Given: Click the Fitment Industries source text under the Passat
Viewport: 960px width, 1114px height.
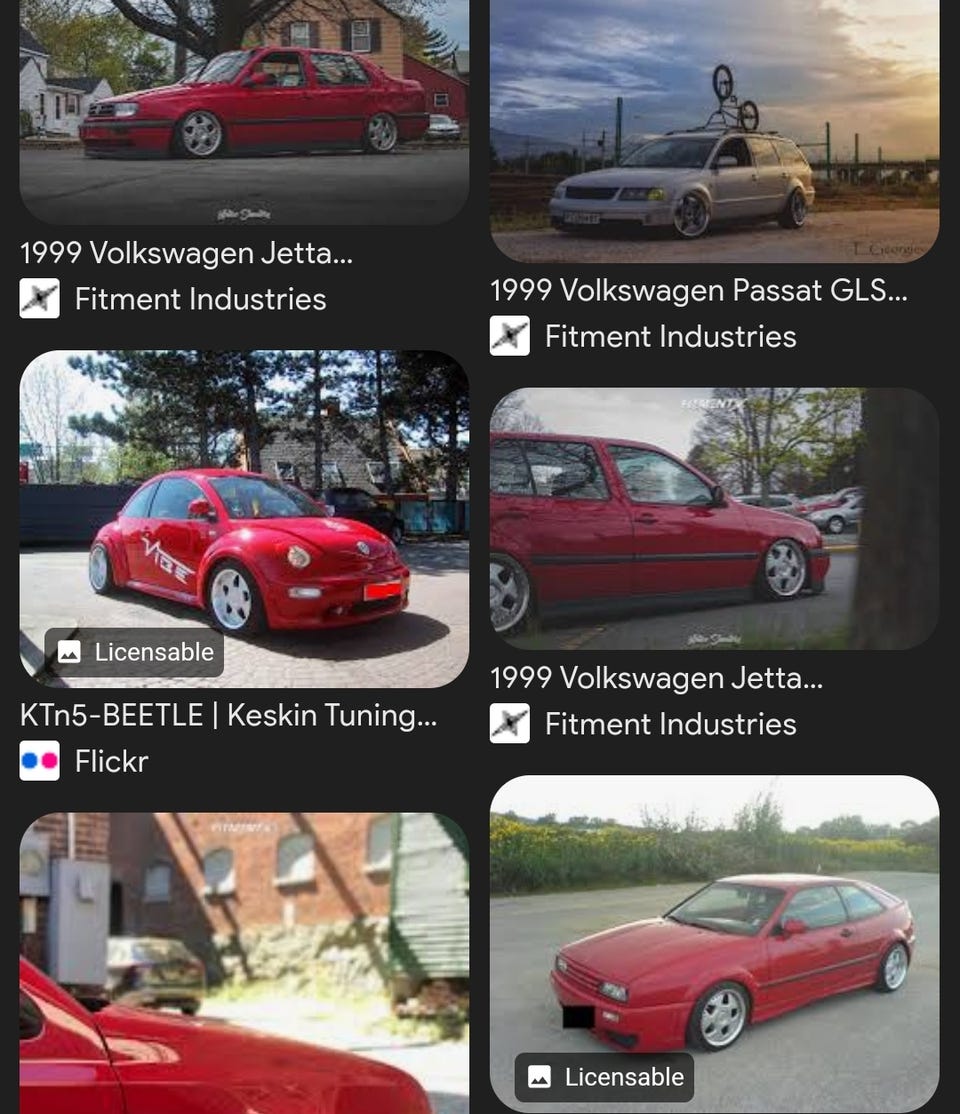Looking at the screenshot, I should coord(670,336).
